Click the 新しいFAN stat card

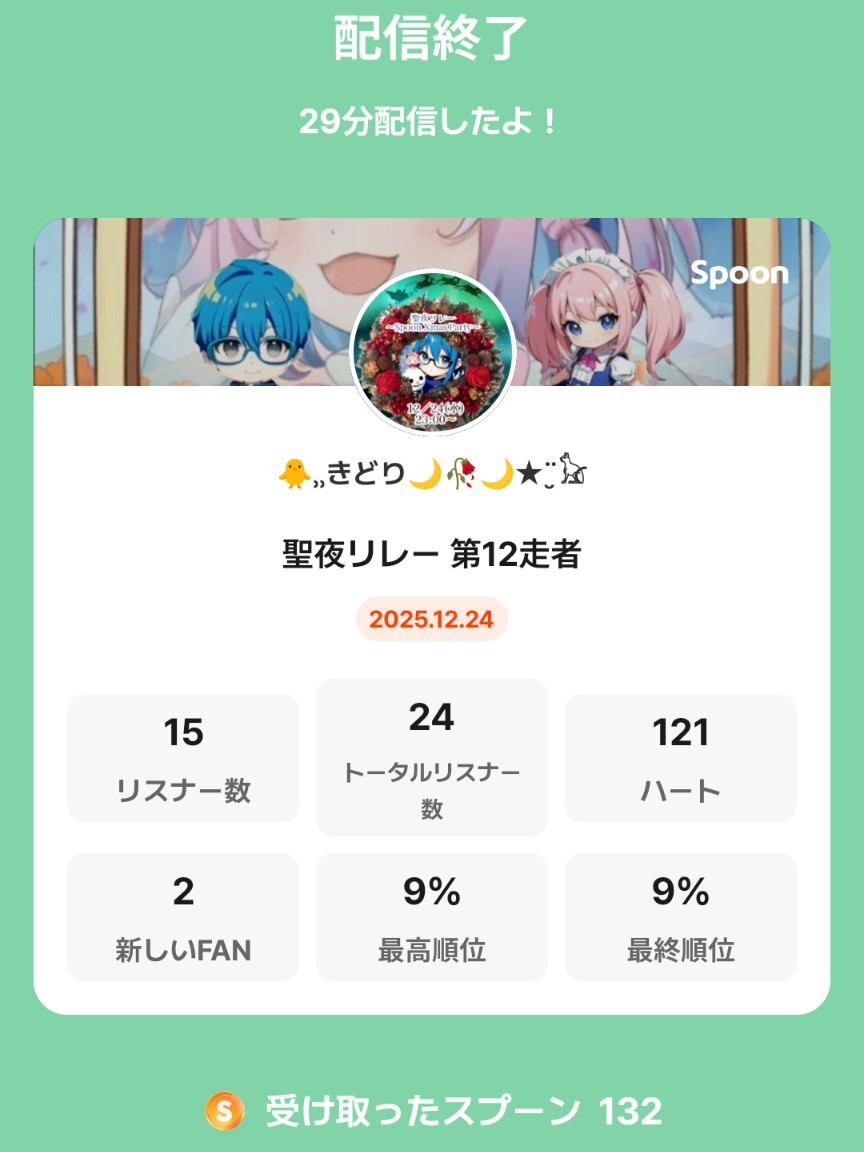(x=183, y=916)
